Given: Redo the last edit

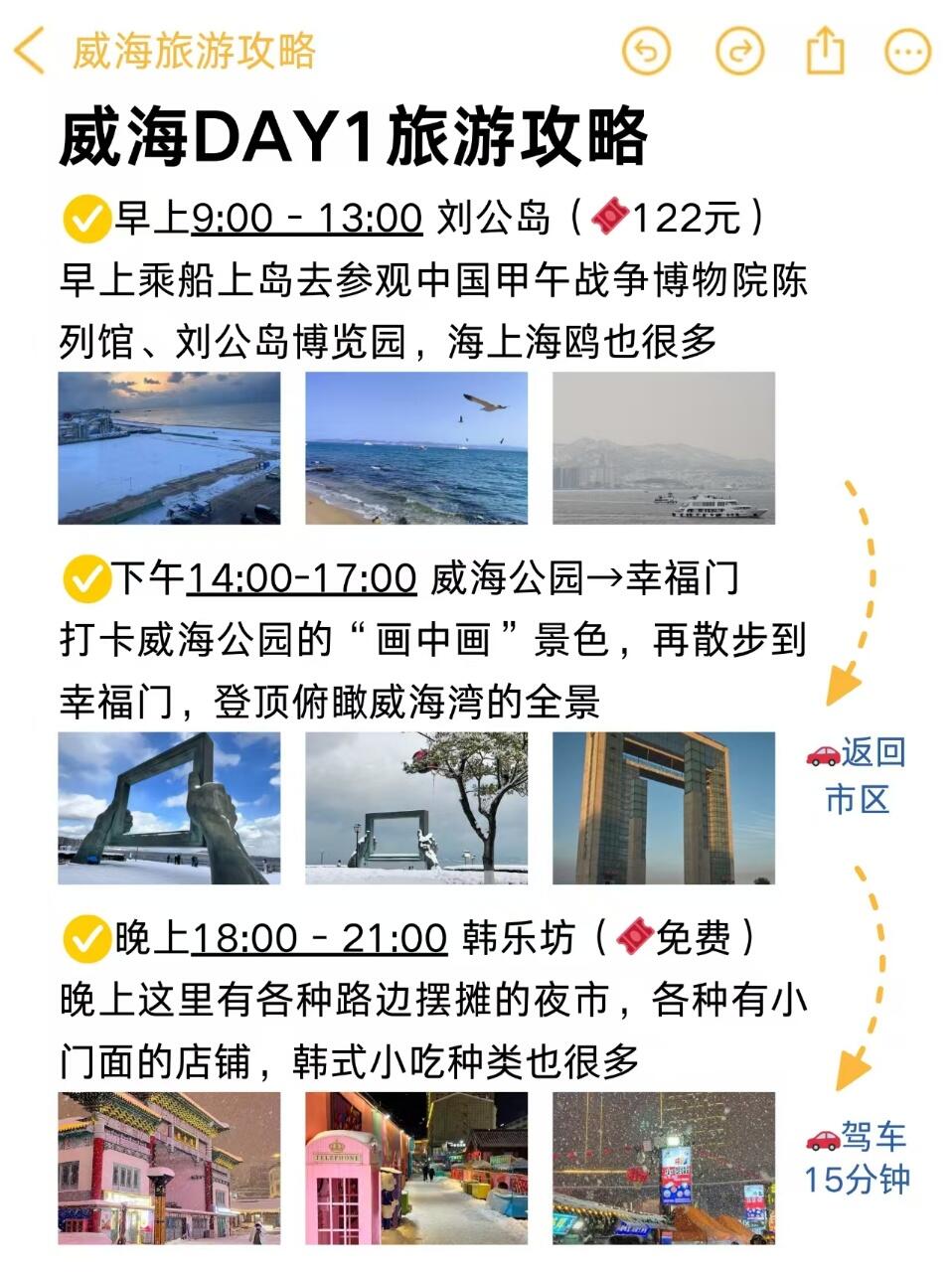Looking at the screenshot, I should pos(739,51).
